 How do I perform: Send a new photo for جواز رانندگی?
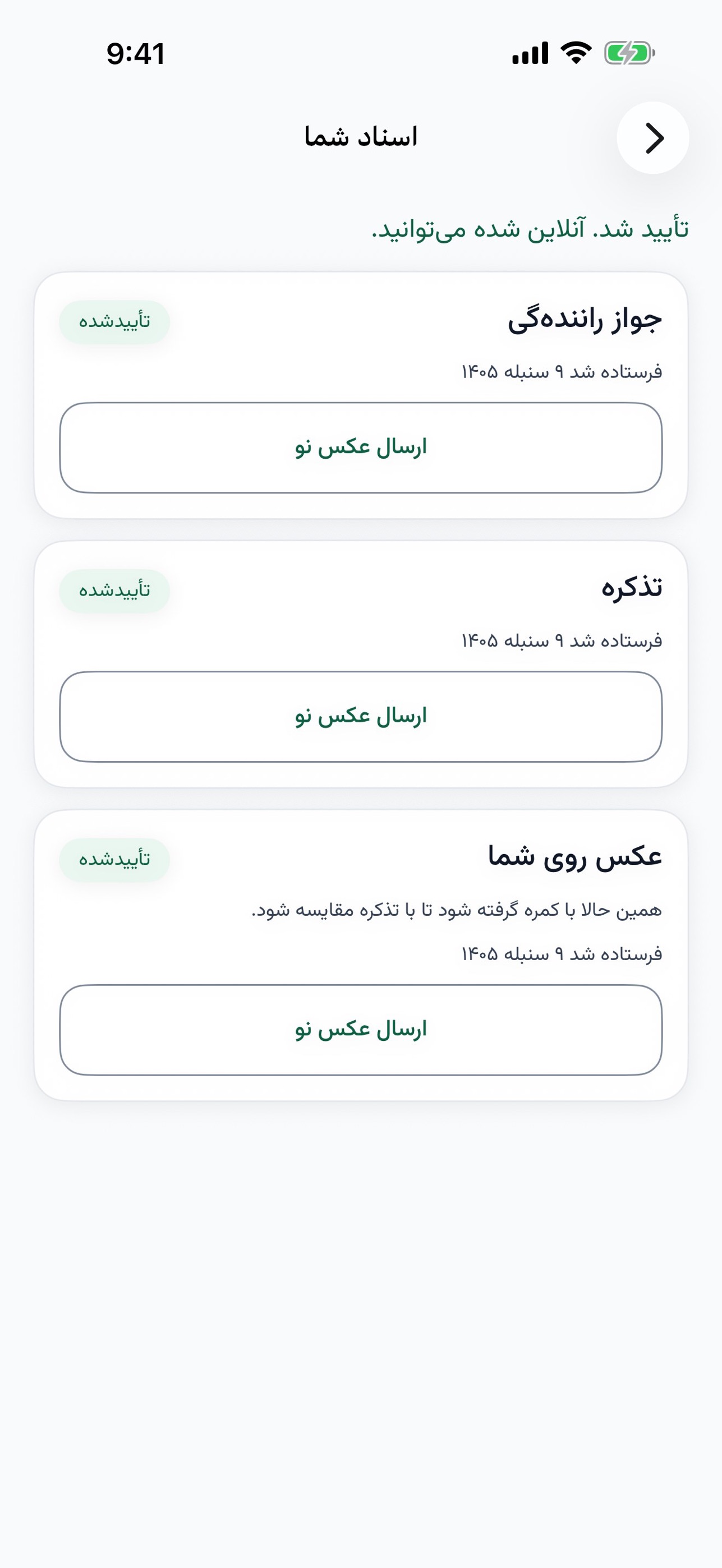[361, 448]
